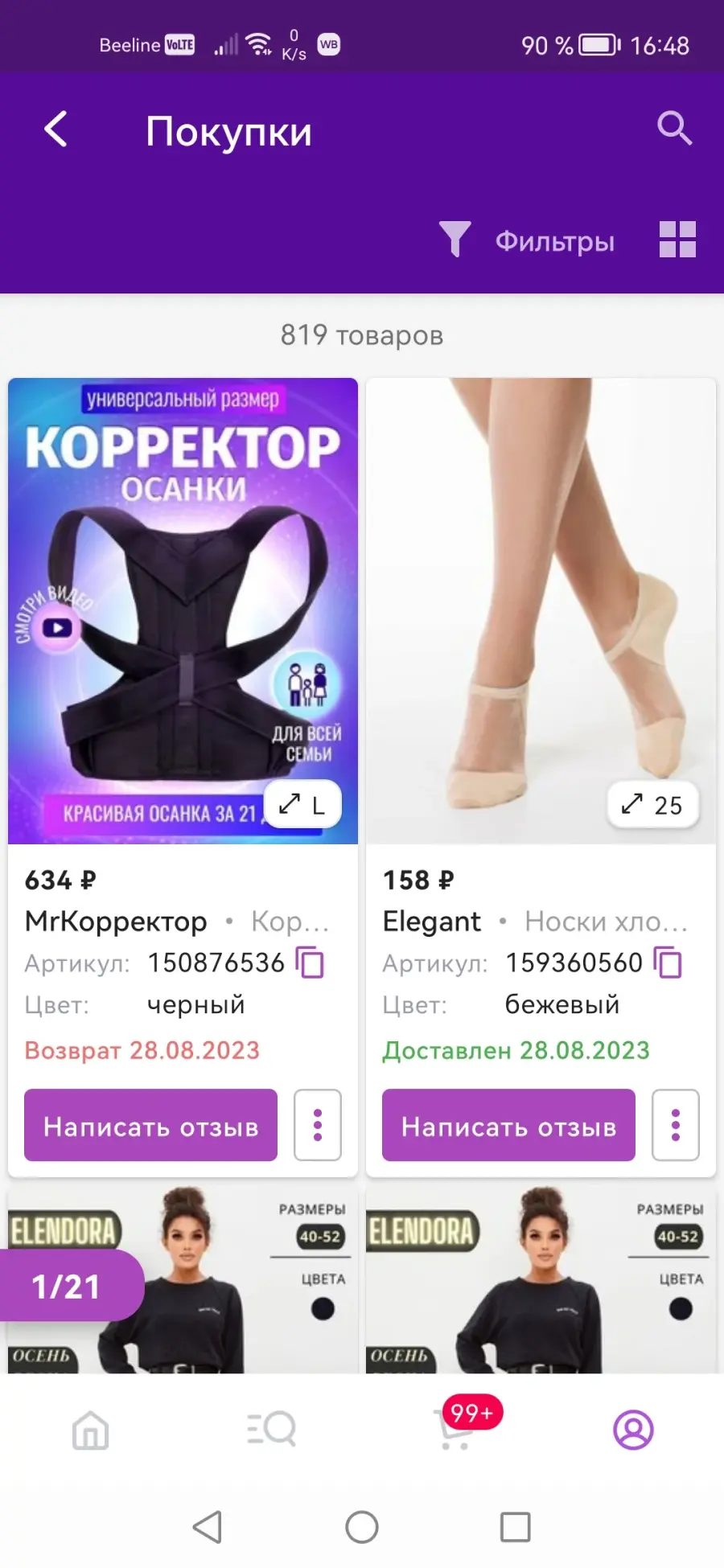Open the Корректор осанки product card
Viewport: 724px width, 1568px height.
[x=183, y=611]
